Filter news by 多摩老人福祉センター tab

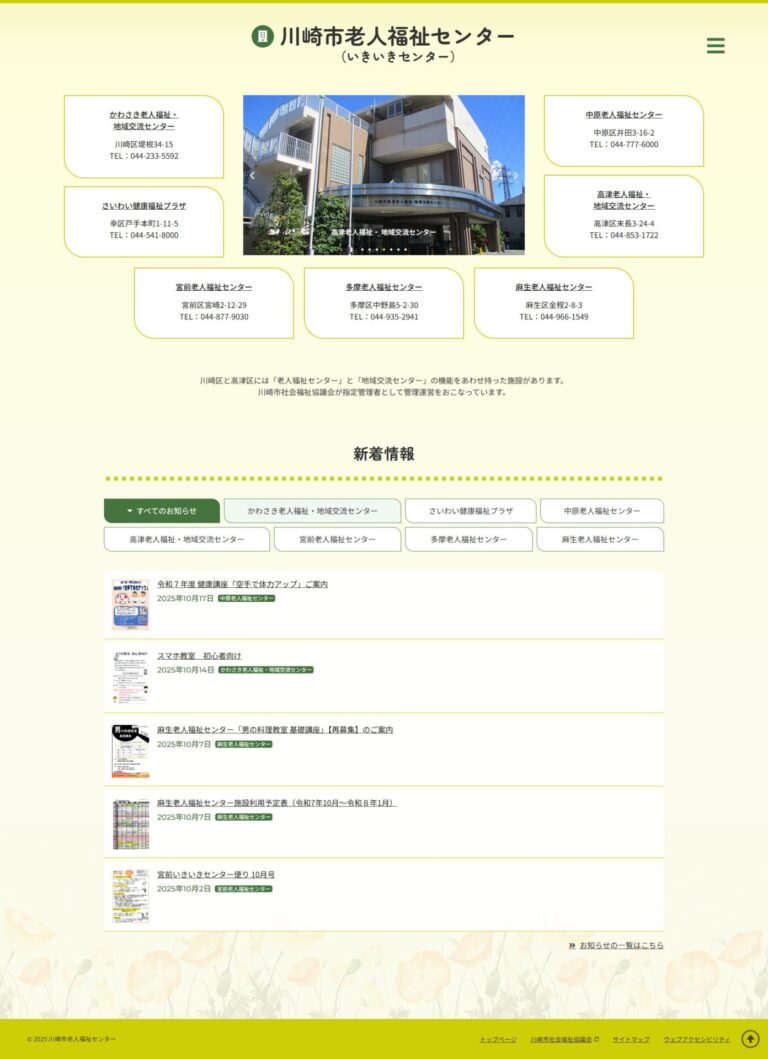(x=468, y=539)
